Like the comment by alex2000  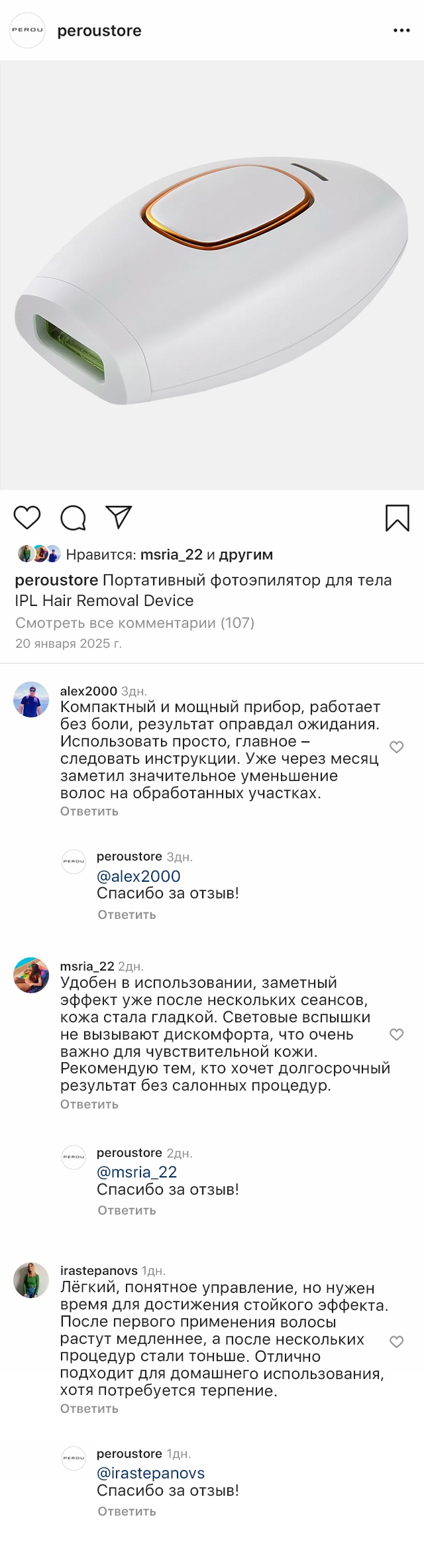pyautogui.click(x=396, y=747)
